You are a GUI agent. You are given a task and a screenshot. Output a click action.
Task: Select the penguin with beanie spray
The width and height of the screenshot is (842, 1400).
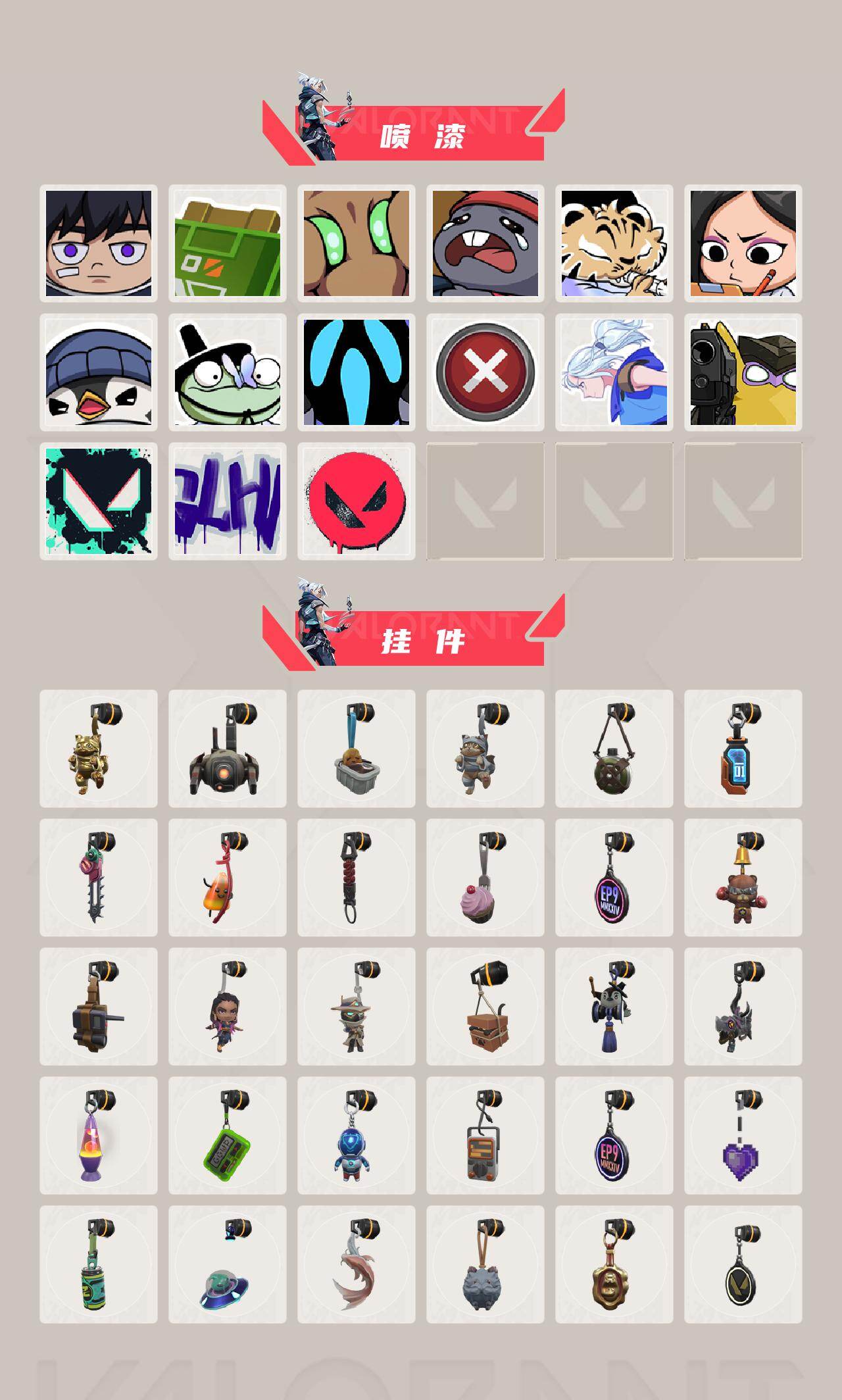[x=99, y=372]
